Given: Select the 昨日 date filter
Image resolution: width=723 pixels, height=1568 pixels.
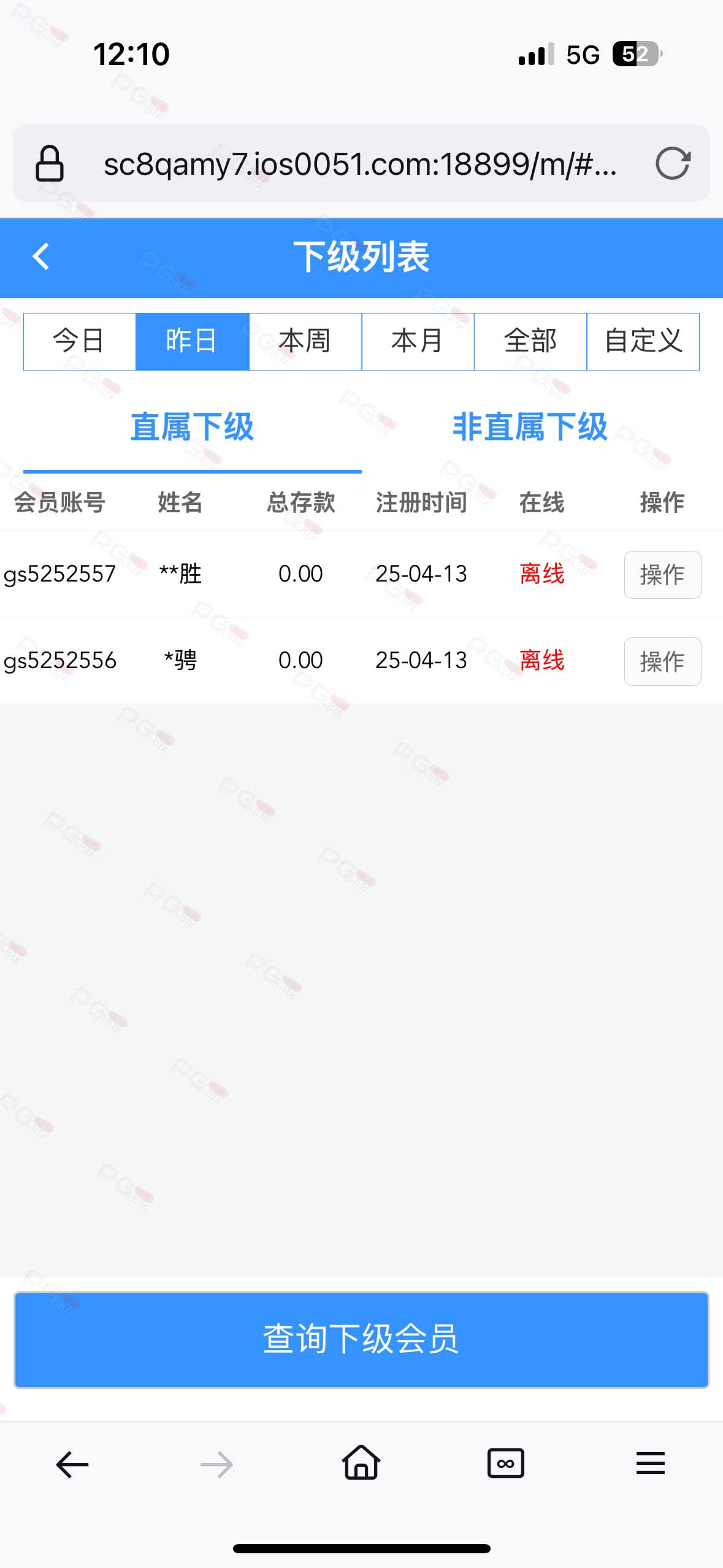Looking at the screenshot, I should [193, 342].
